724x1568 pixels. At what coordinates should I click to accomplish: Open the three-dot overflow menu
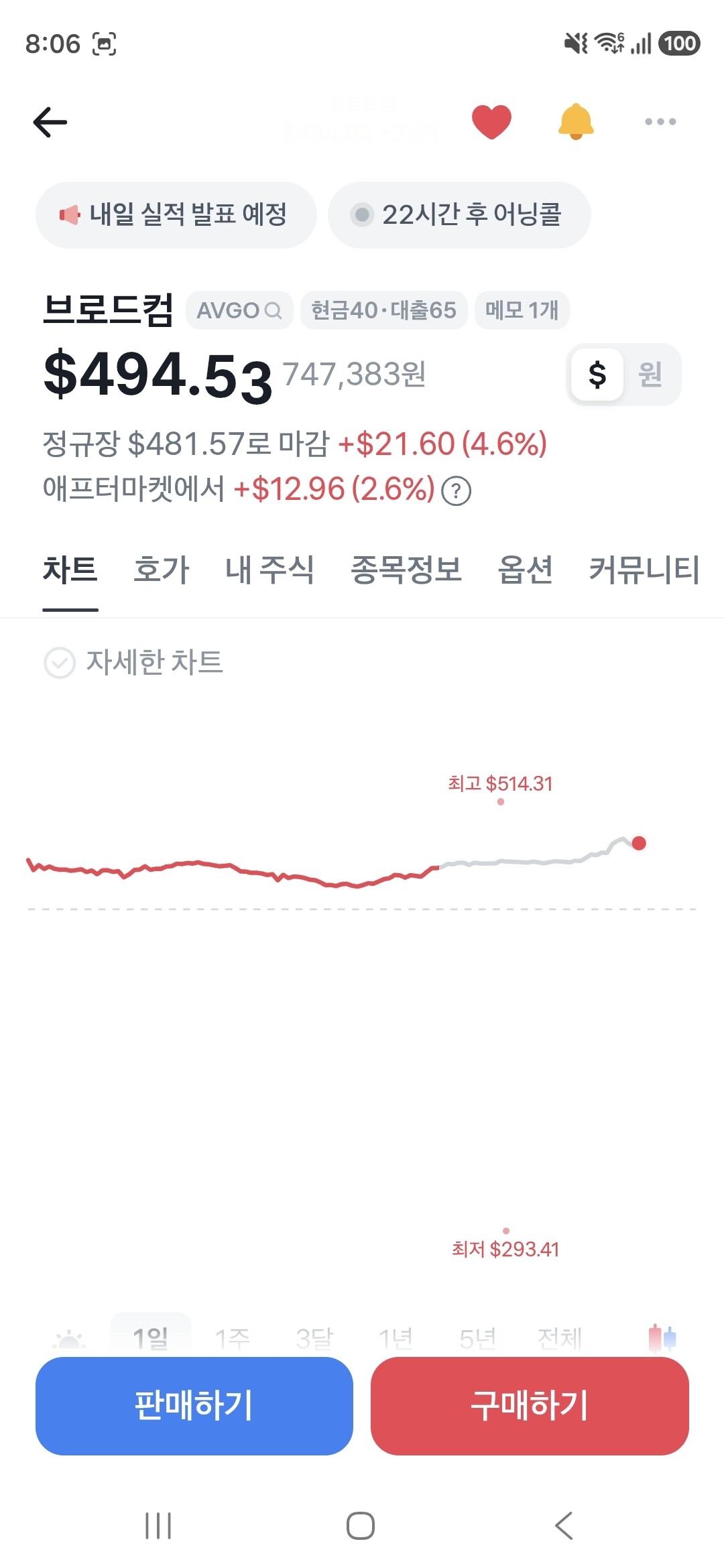[660, 122]
